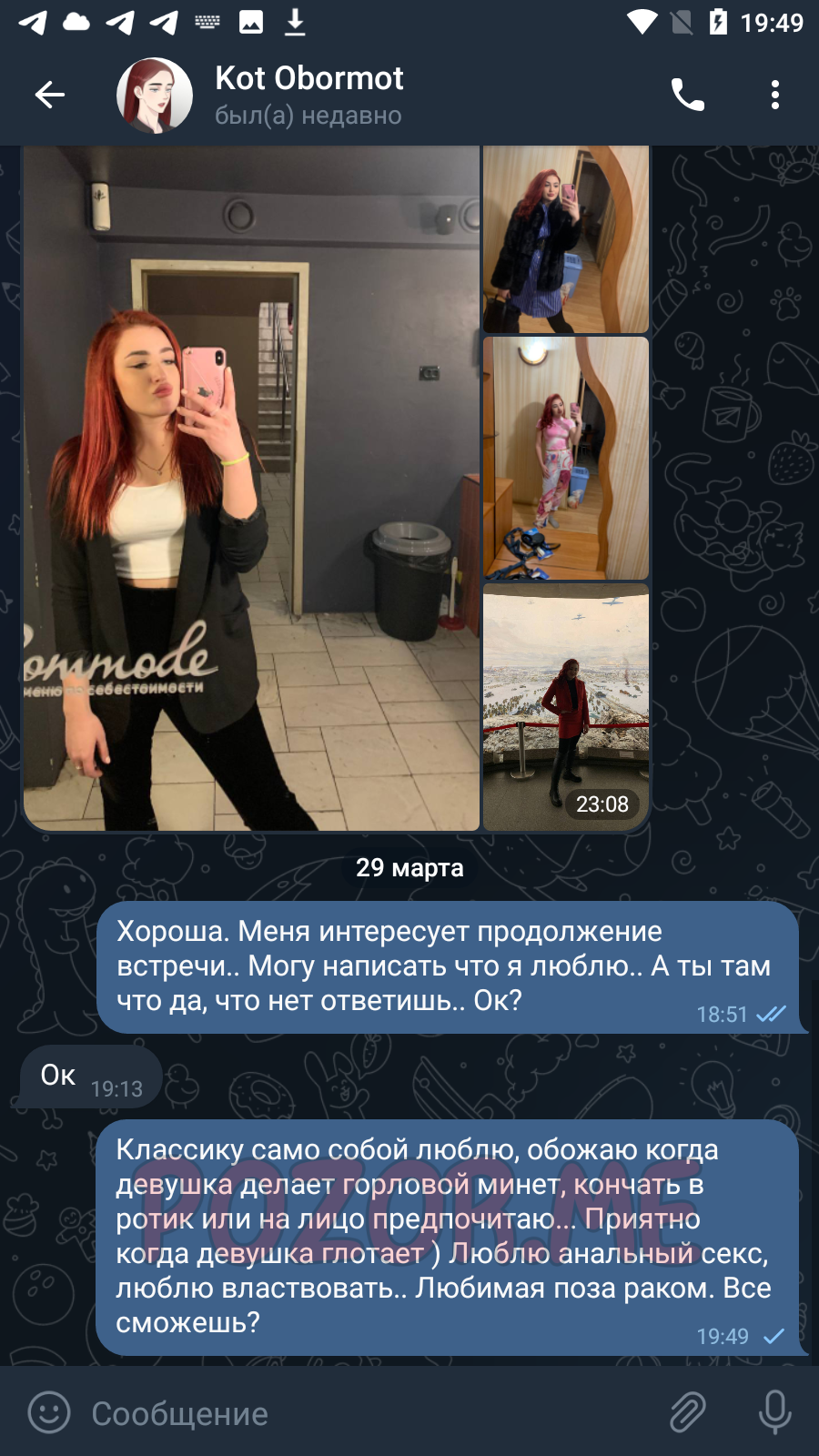Open the three-dot overflow menu
819x1456 pixels.
(x=774, y=95)
